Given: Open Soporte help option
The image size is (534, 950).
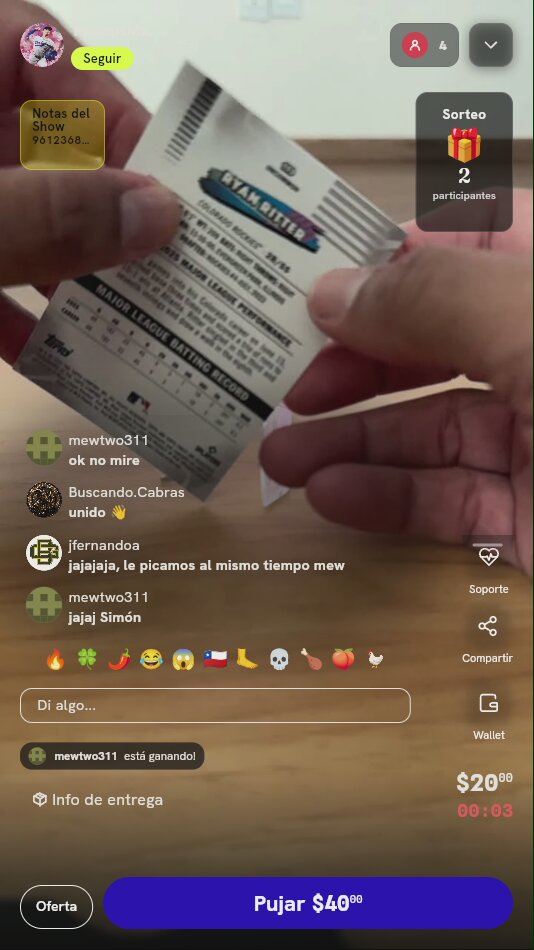Looking at the screenshot, I should 489,569.
